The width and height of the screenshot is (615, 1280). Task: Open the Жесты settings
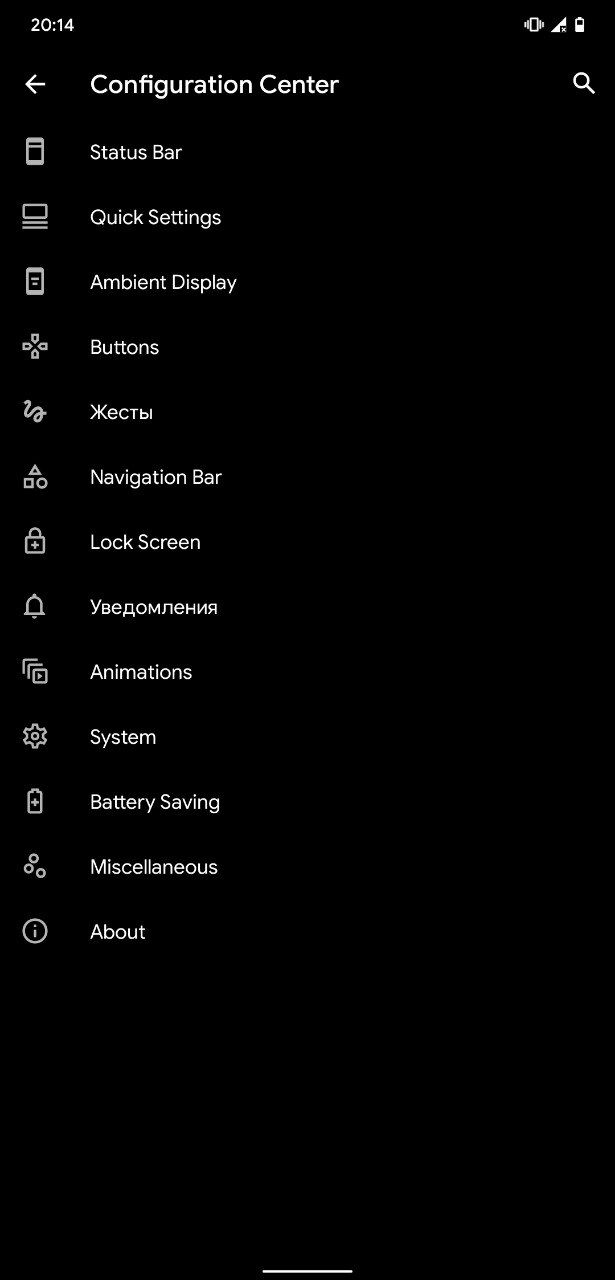pyautogui.click(x=307, y=412)
